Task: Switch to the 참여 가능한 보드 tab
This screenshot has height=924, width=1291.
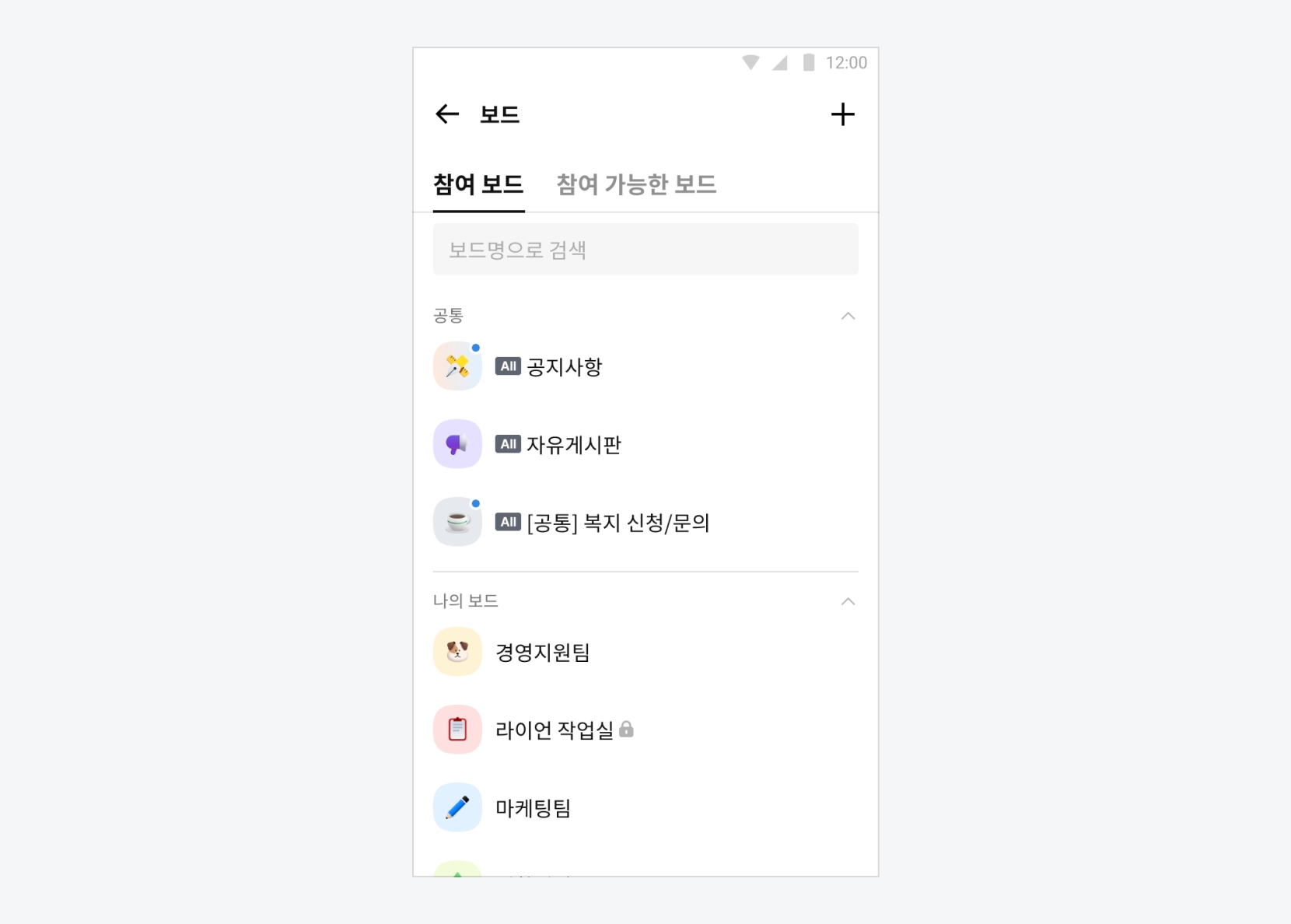Action: pos(636,184)
